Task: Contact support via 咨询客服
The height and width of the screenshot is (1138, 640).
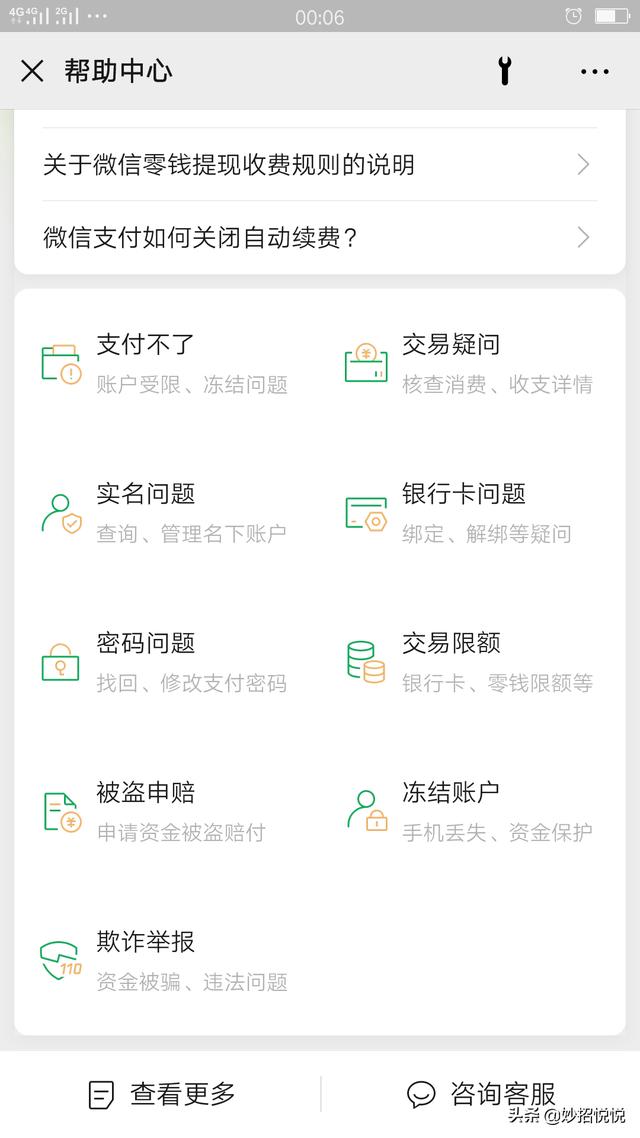Action: 481,1095
